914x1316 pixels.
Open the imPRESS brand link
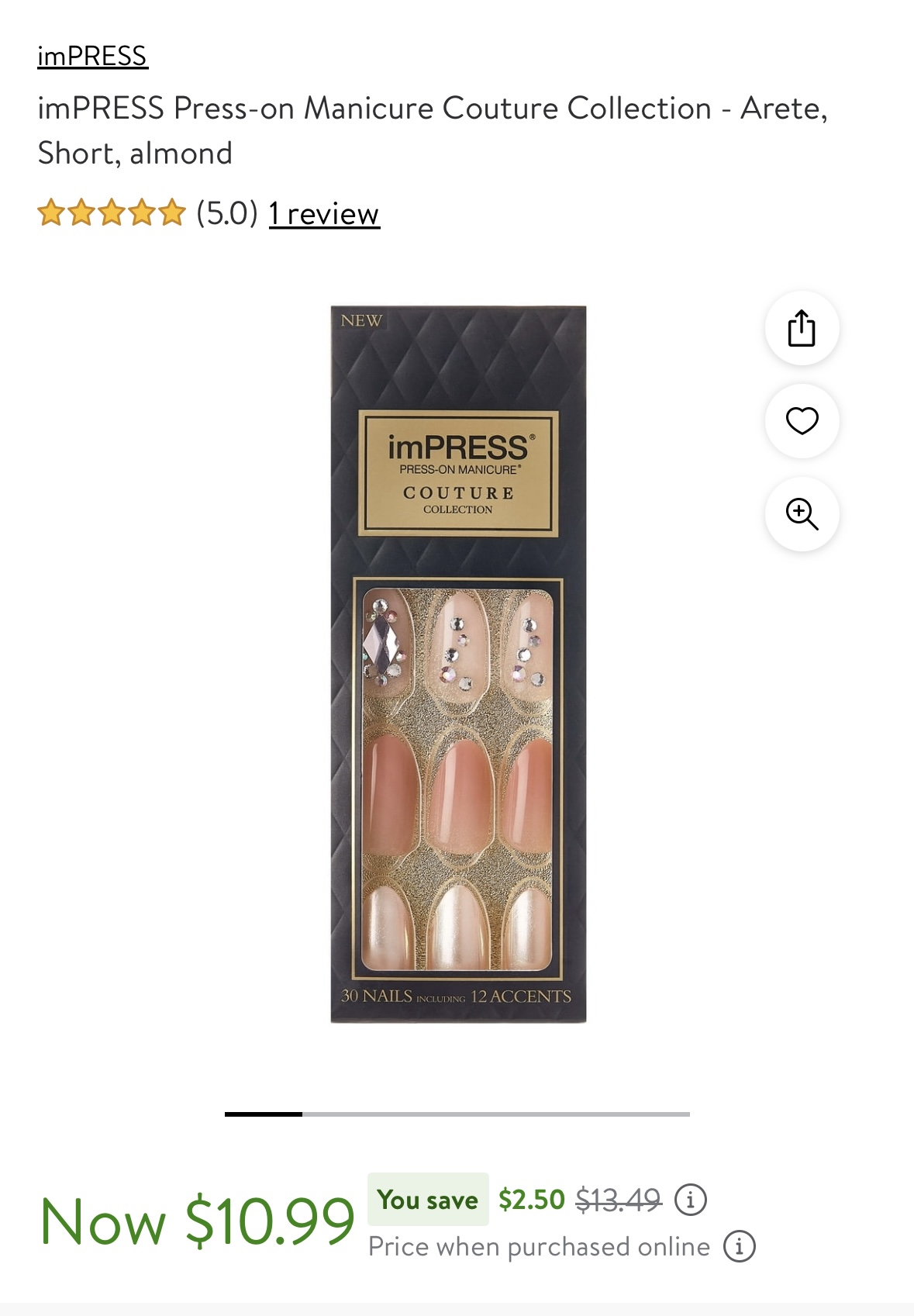click(92, 56)
